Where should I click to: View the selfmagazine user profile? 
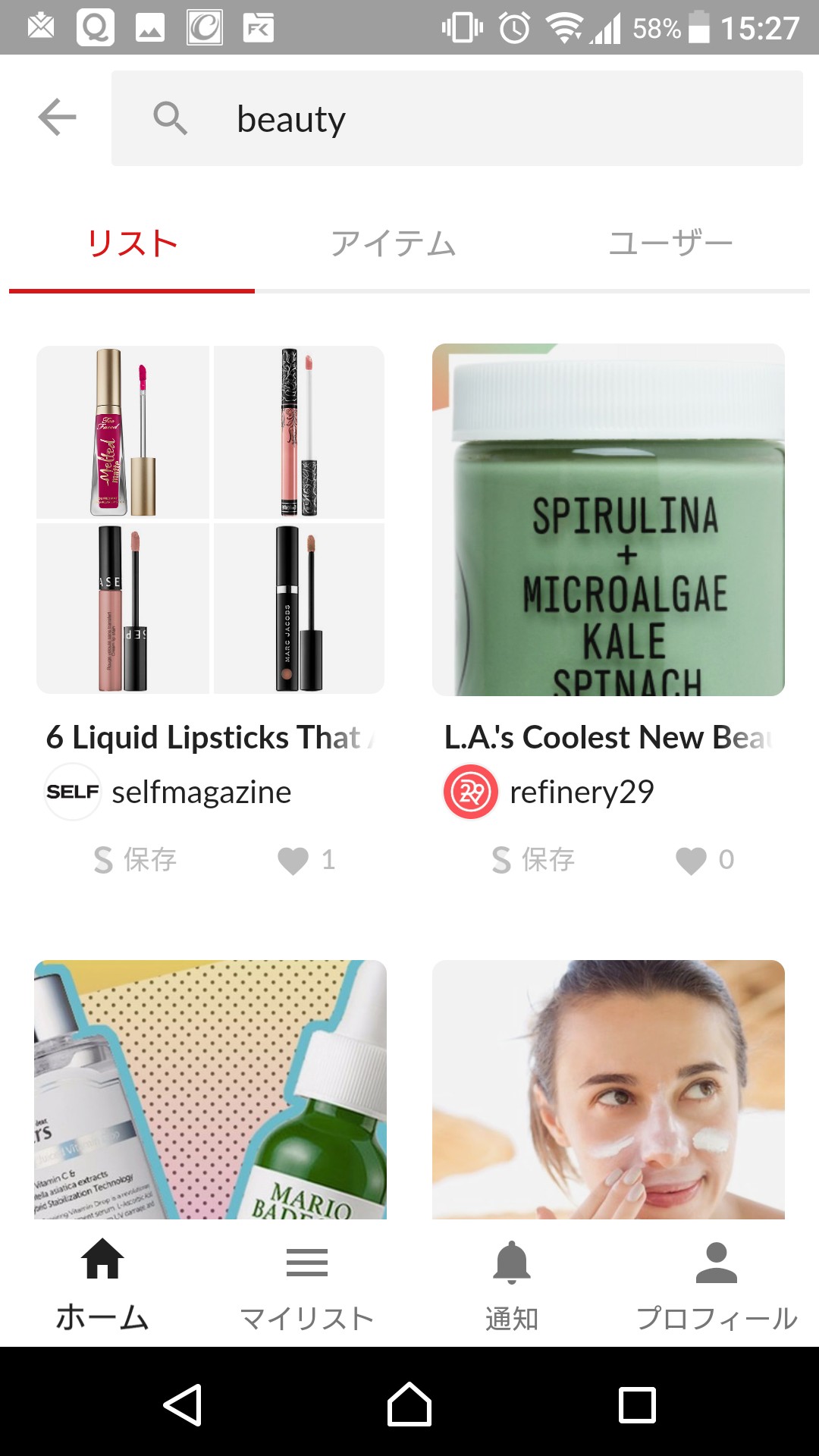pos(201,792)
